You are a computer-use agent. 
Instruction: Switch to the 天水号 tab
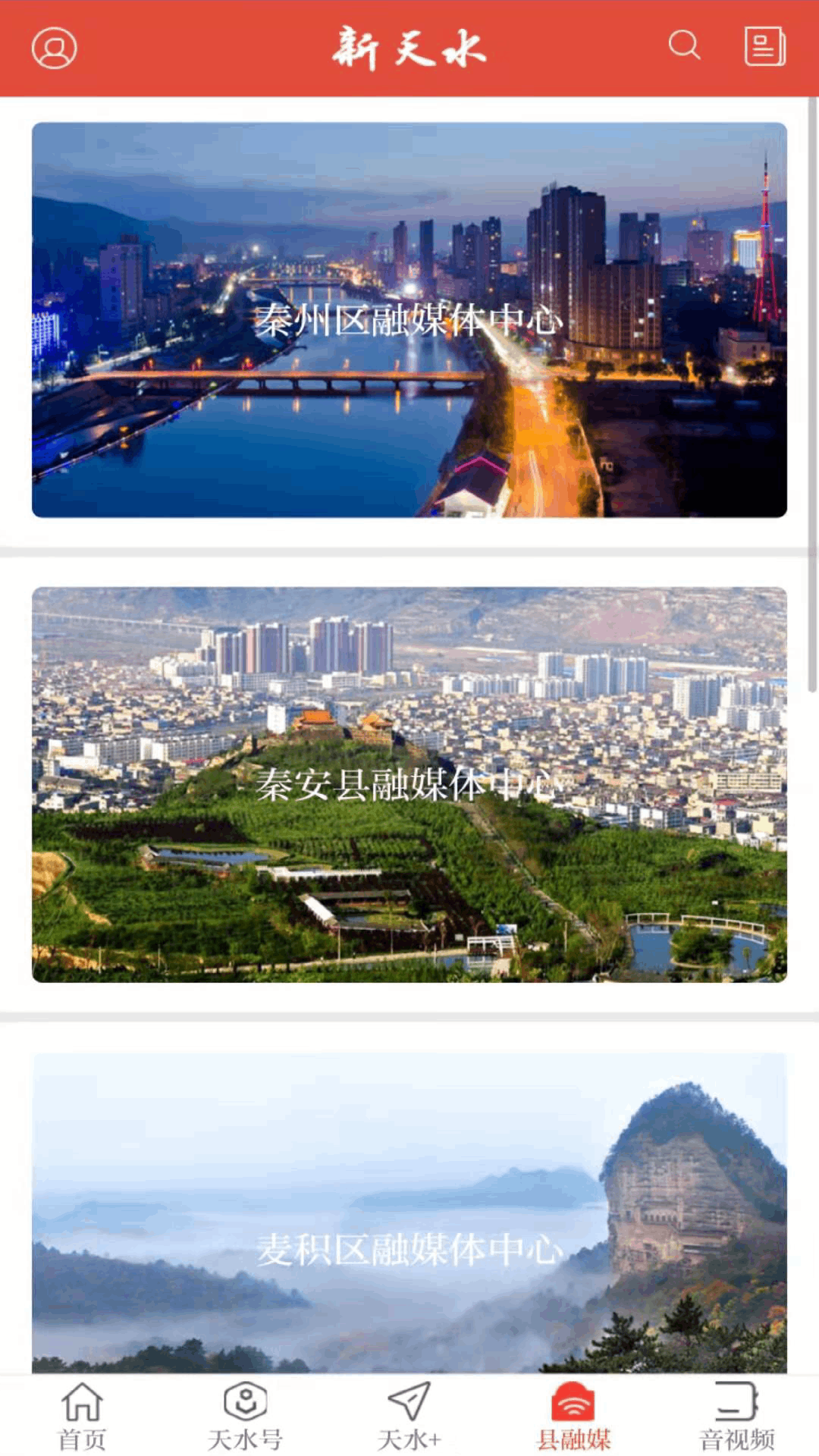[246, 1426]
